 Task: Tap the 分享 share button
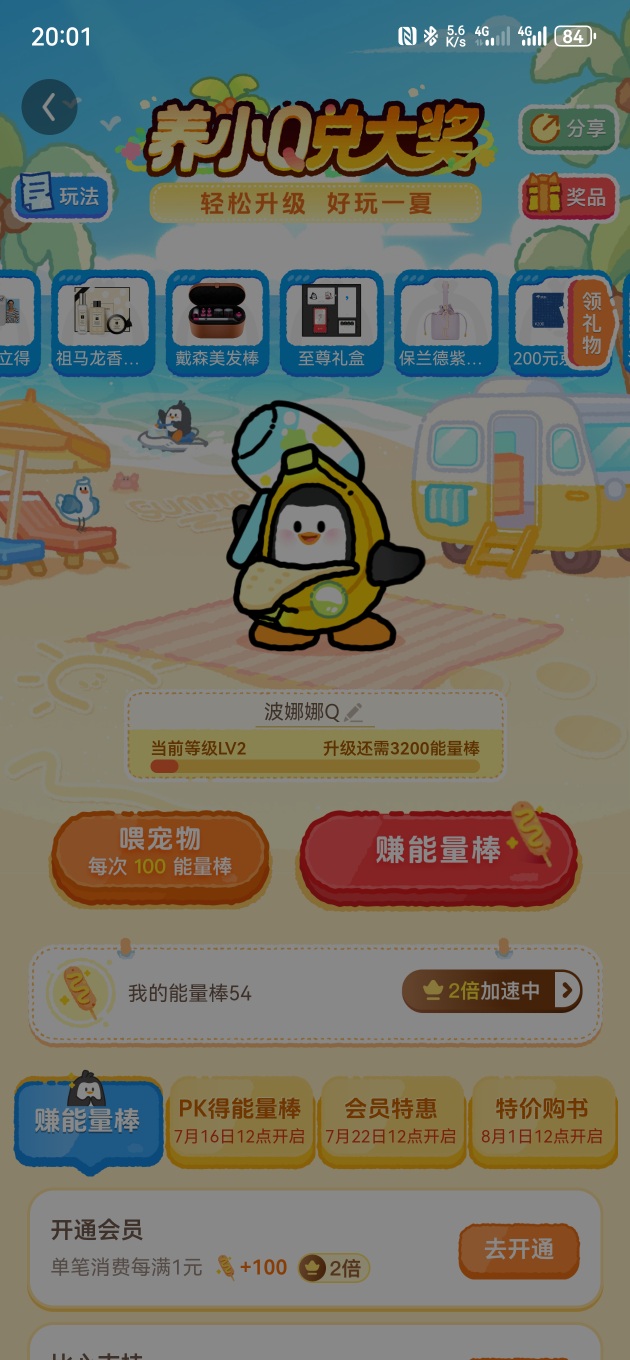pyautogui.click(x=568, y=128)
